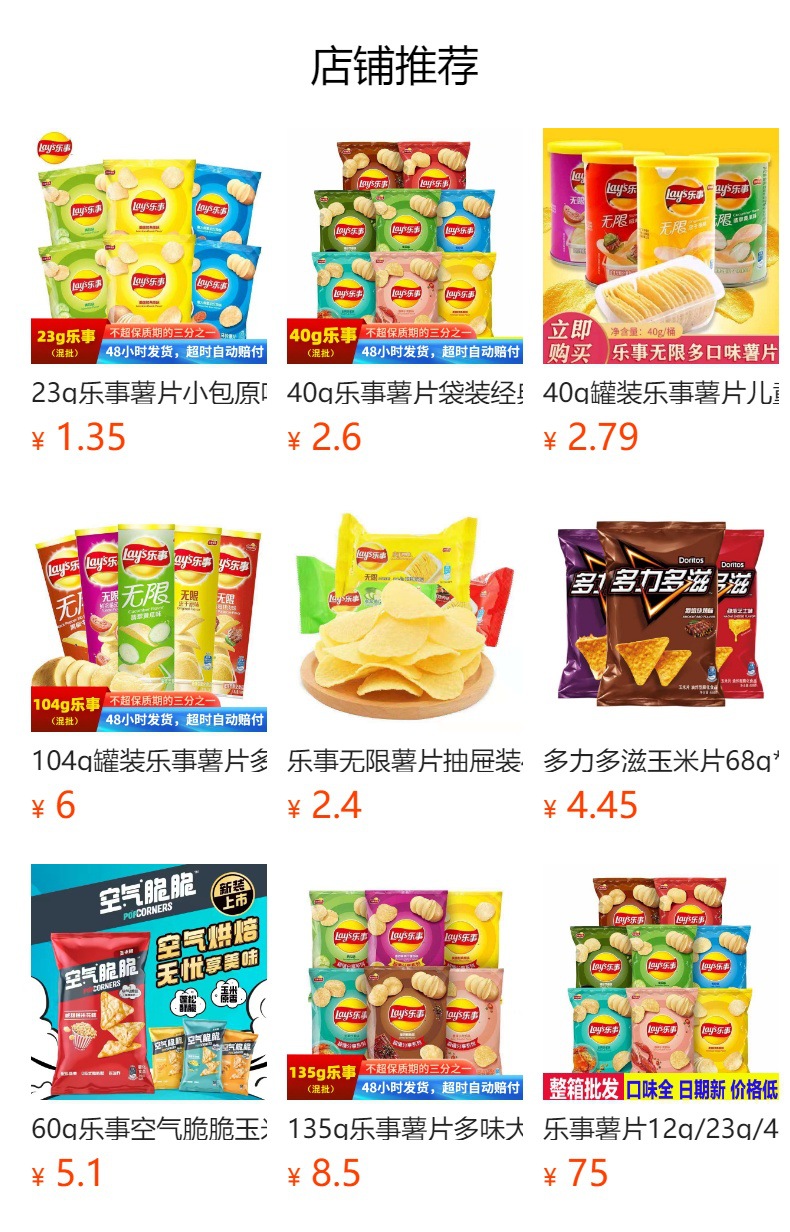This screenshot has width=790, height=1232.
Task: Select the 40g罐装乐事薯片 product card
Action: pyautogui.click(x=661, y=246)
